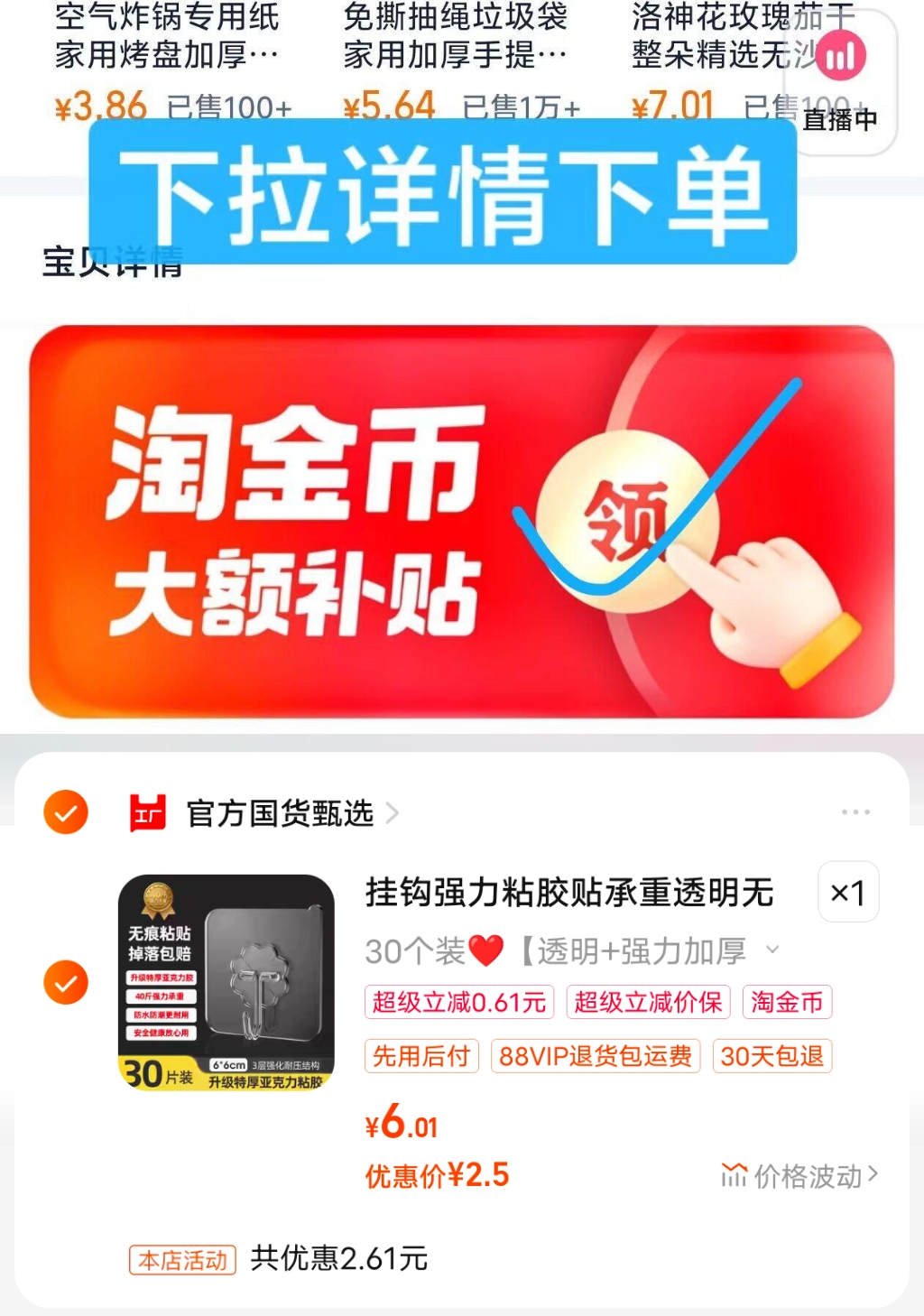Deselect the checkmark beside the product thumbnail
Image resolution: width=924 pixels, height=1316 pixels.
(x=65, y=984)
